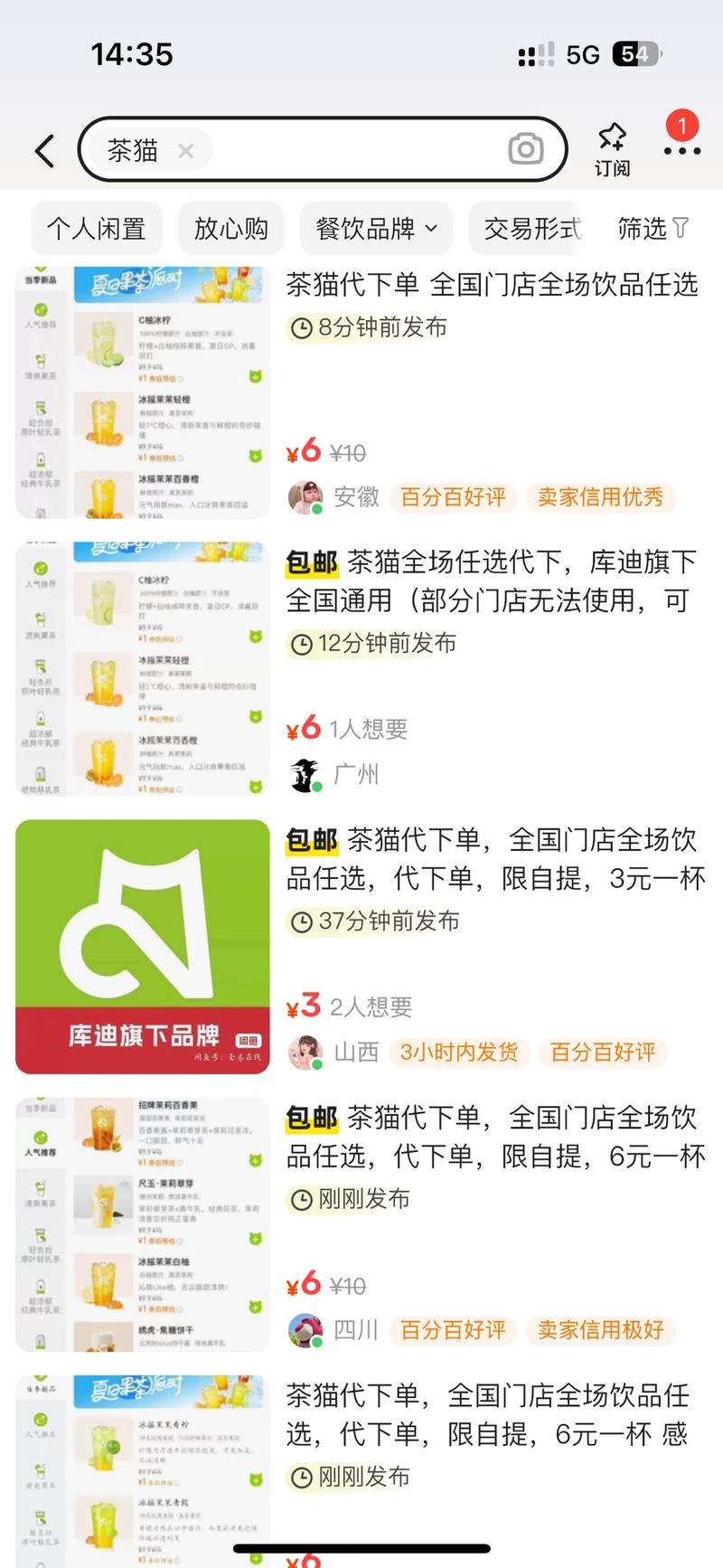This screenshot has width=723, height=1568.
Task: Open the 3元一杯 listing from 山西
Action: (494, 858)
